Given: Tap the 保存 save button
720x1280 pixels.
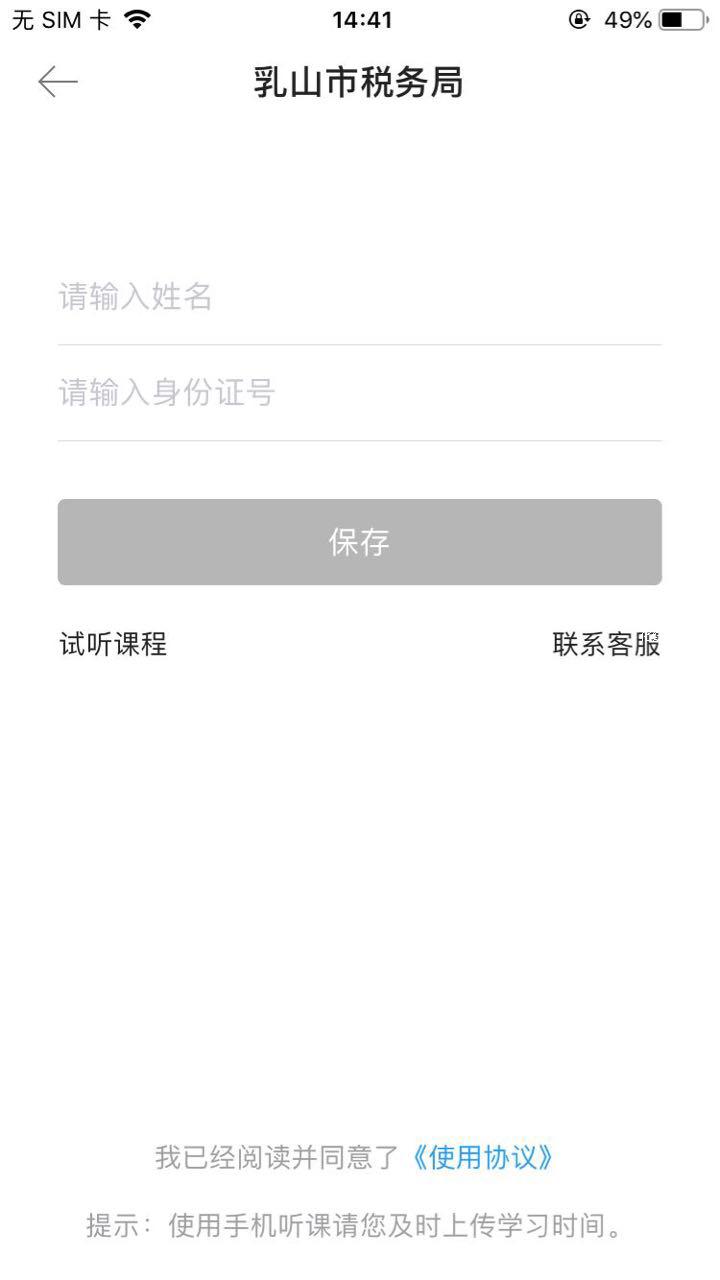Looking at the screenshot, I should coord(359,542).
